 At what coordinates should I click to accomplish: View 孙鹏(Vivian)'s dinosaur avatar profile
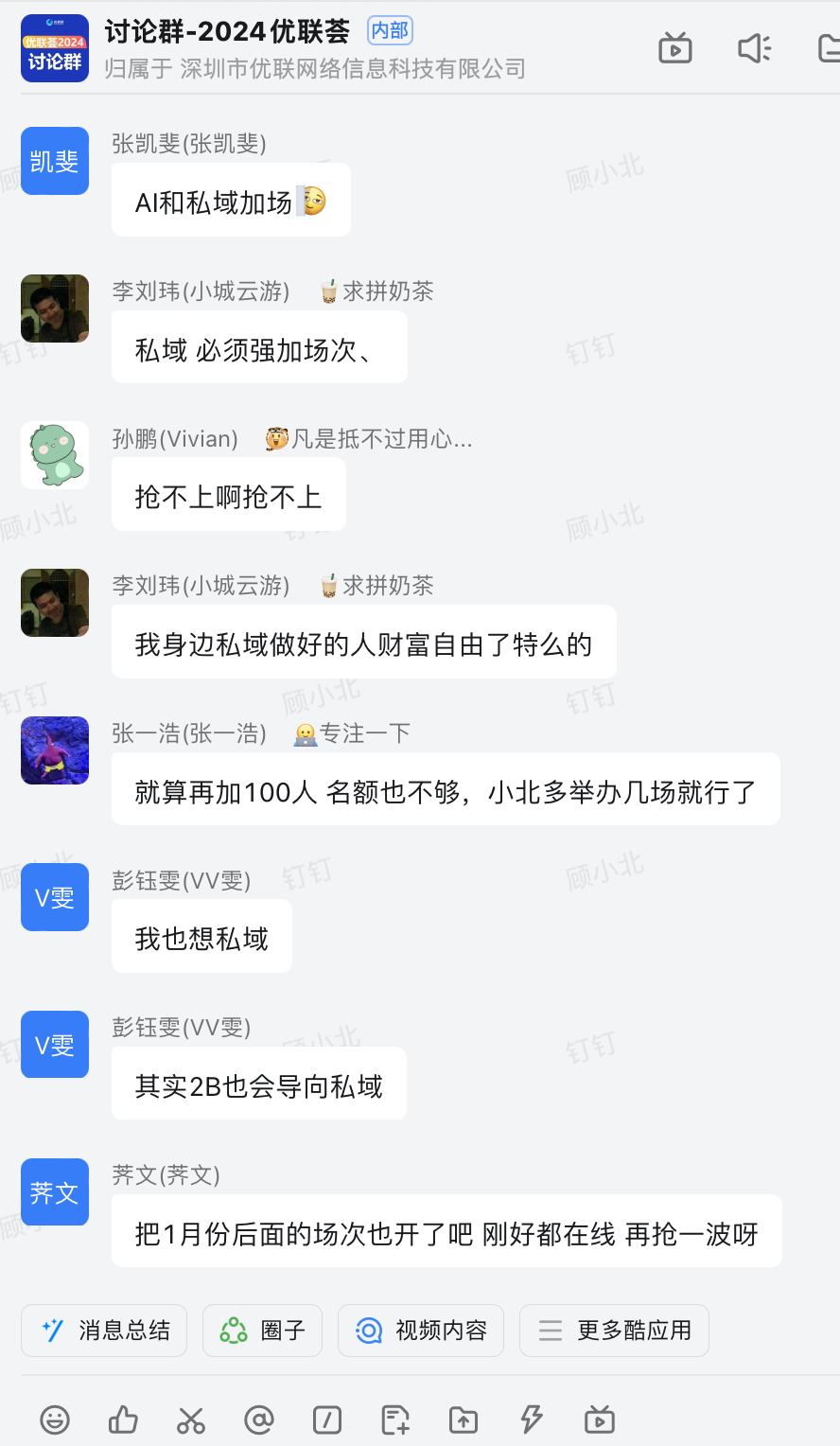pyautogui.click(x=55, y=455)
